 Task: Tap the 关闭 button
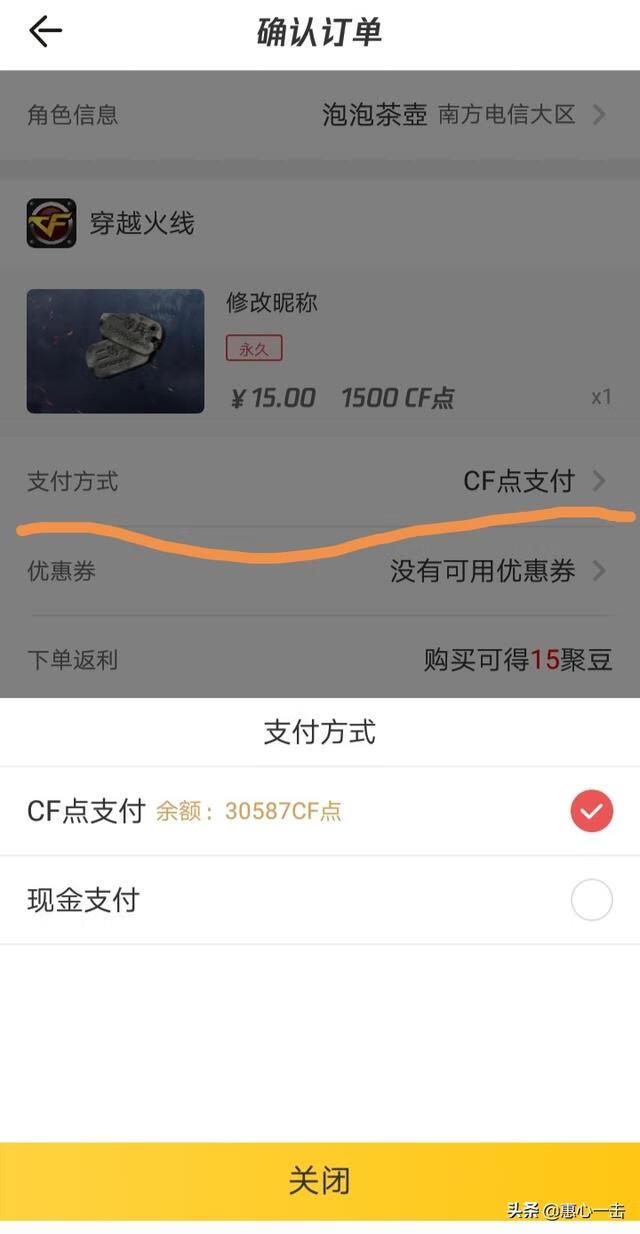(320, 1181)
